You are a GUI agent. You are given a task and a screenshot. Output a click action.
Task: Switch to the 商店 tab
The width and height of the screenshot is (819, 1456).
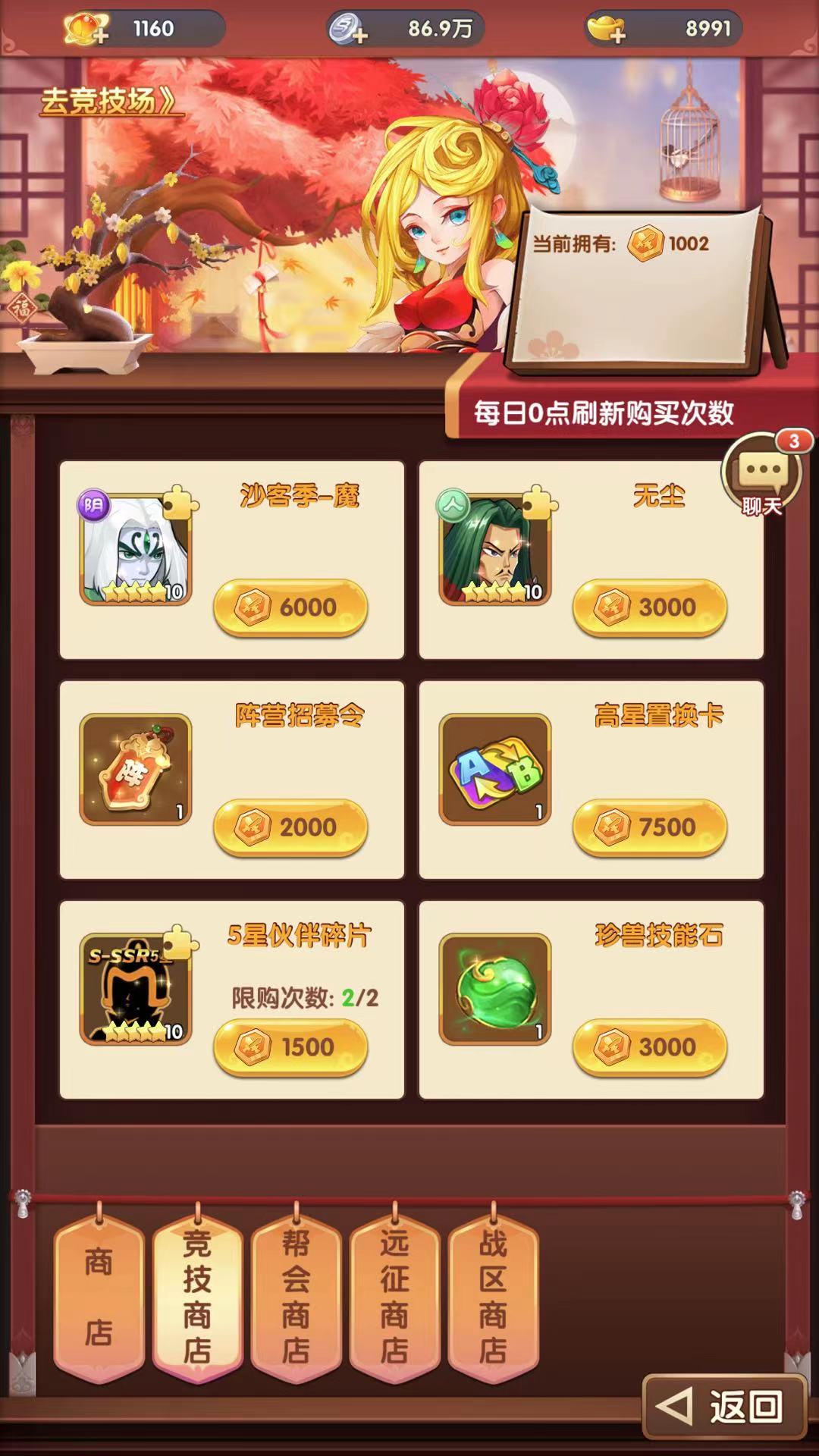pyautogui.click(x=99, y=1297)
